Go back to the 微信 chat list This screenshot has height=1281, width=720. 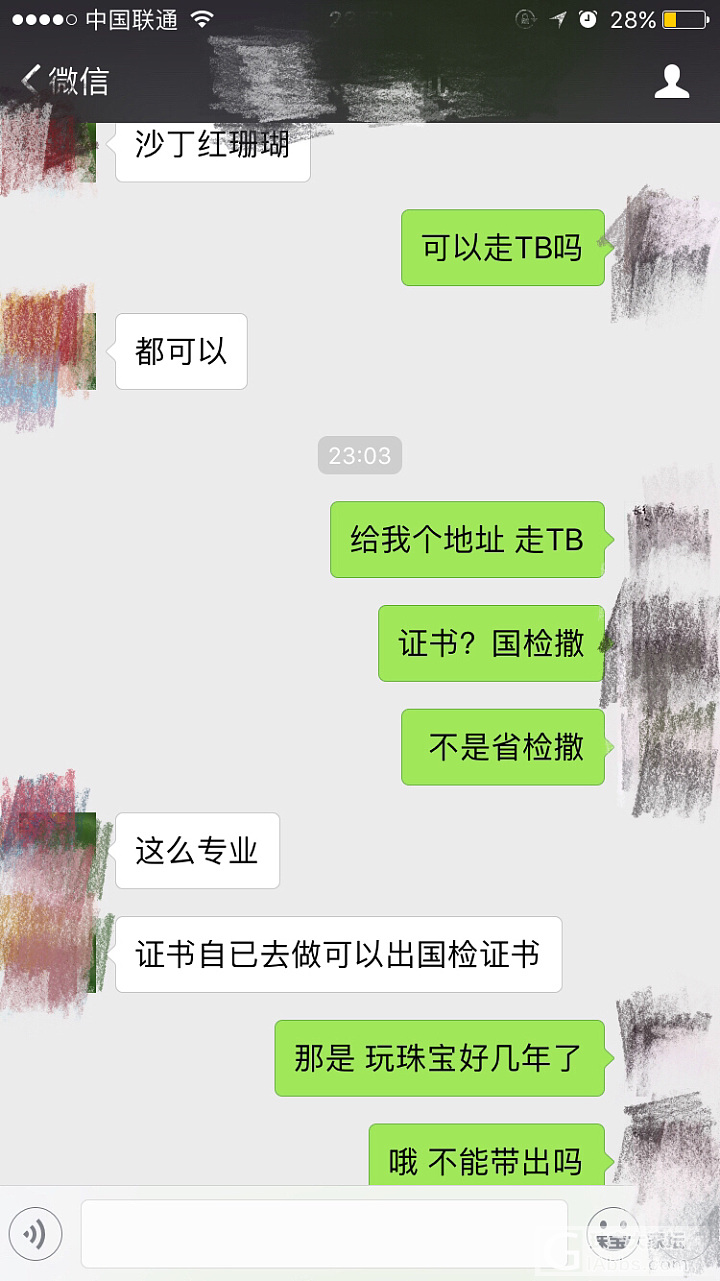click(x=64, y=81)
